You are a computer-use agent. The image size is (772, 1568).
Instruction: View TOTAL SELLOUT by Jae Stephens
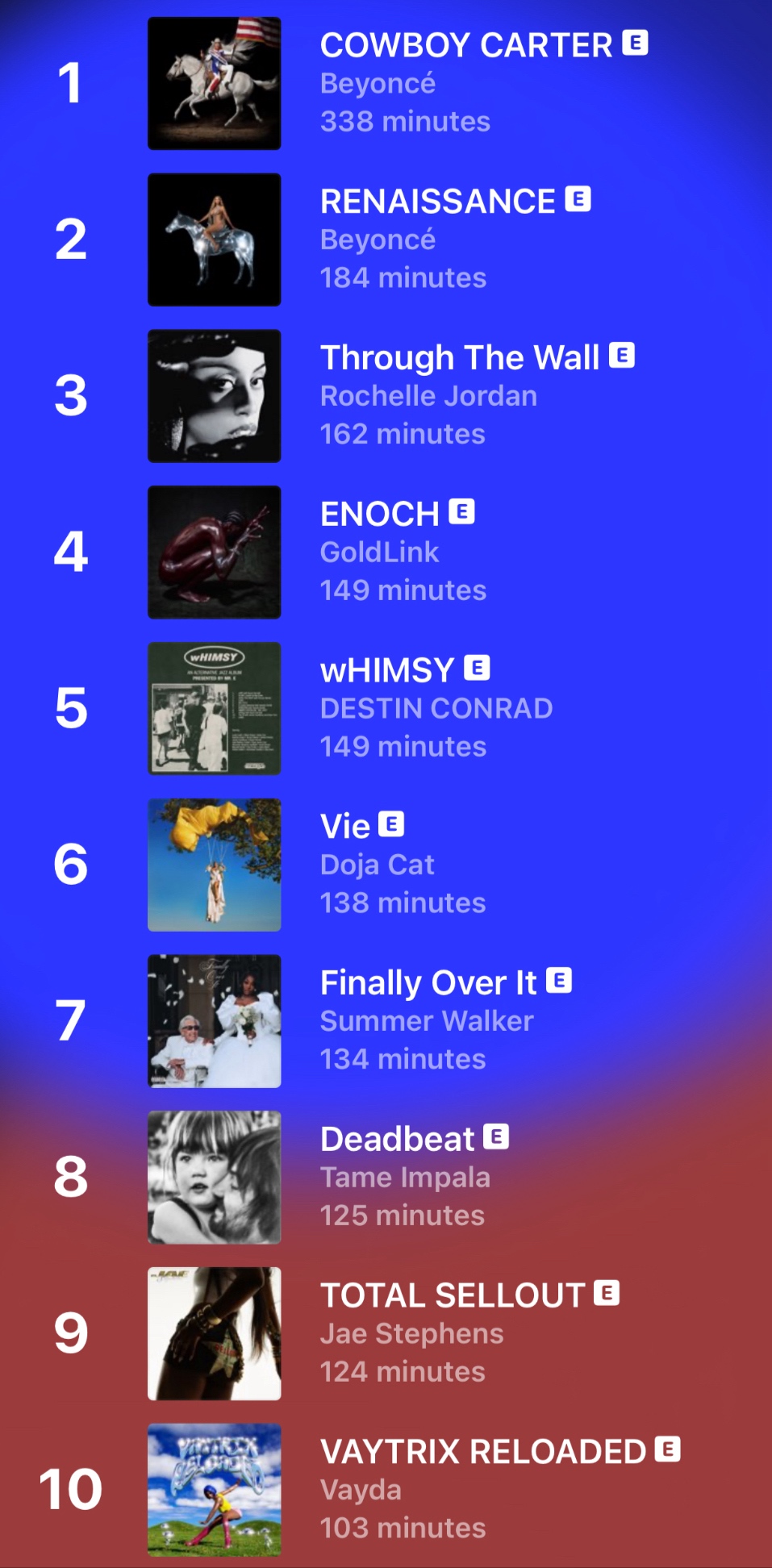pyautogui.click(x=452, y=1296)
